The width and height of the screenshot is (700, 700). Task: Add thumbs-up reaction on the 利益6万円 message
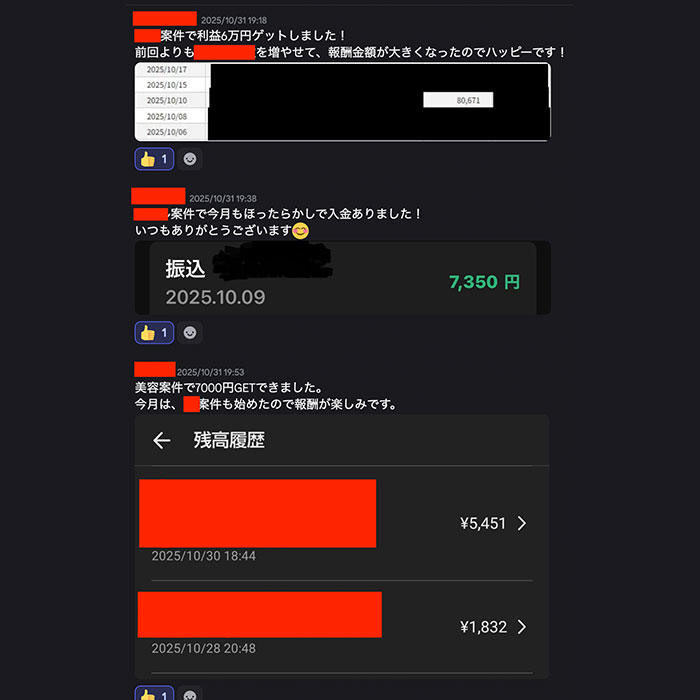(154, 159)
